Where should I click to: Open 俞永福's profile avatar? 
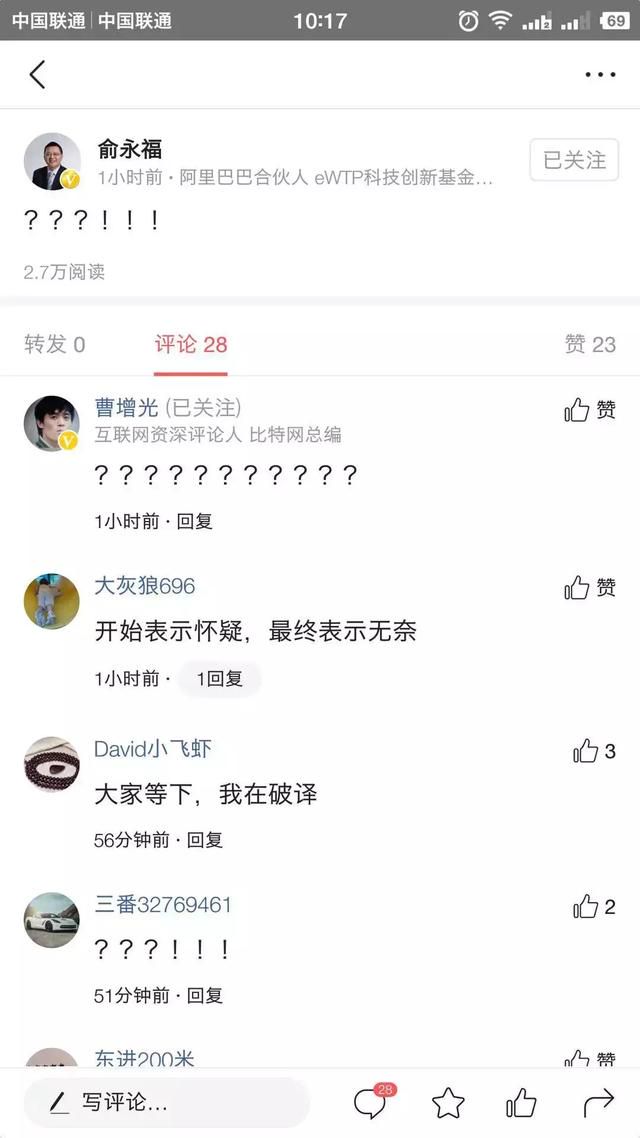(x=52, y=161)
